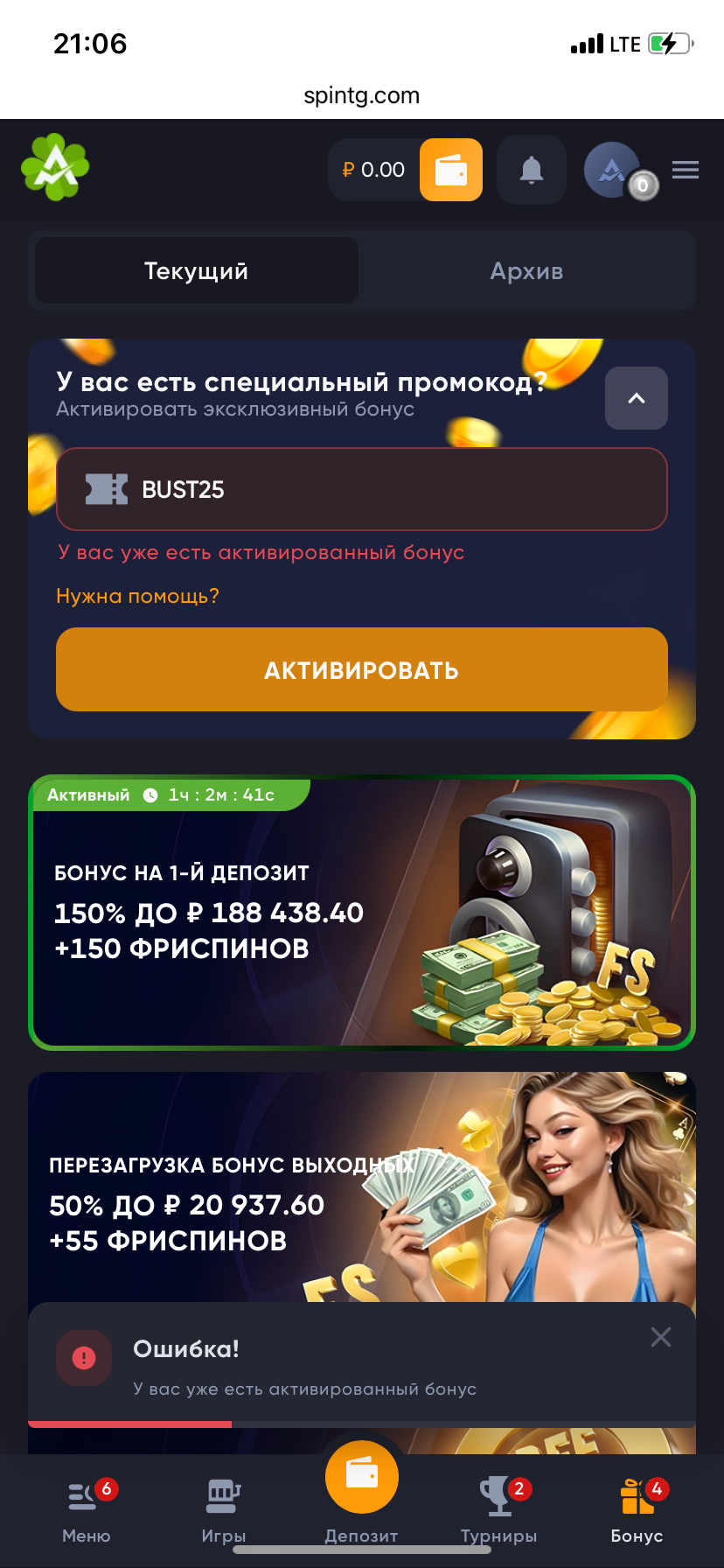Go to the Игры tab
The width and height of the screenshot is (724, 1568).
coord(223,1509)
